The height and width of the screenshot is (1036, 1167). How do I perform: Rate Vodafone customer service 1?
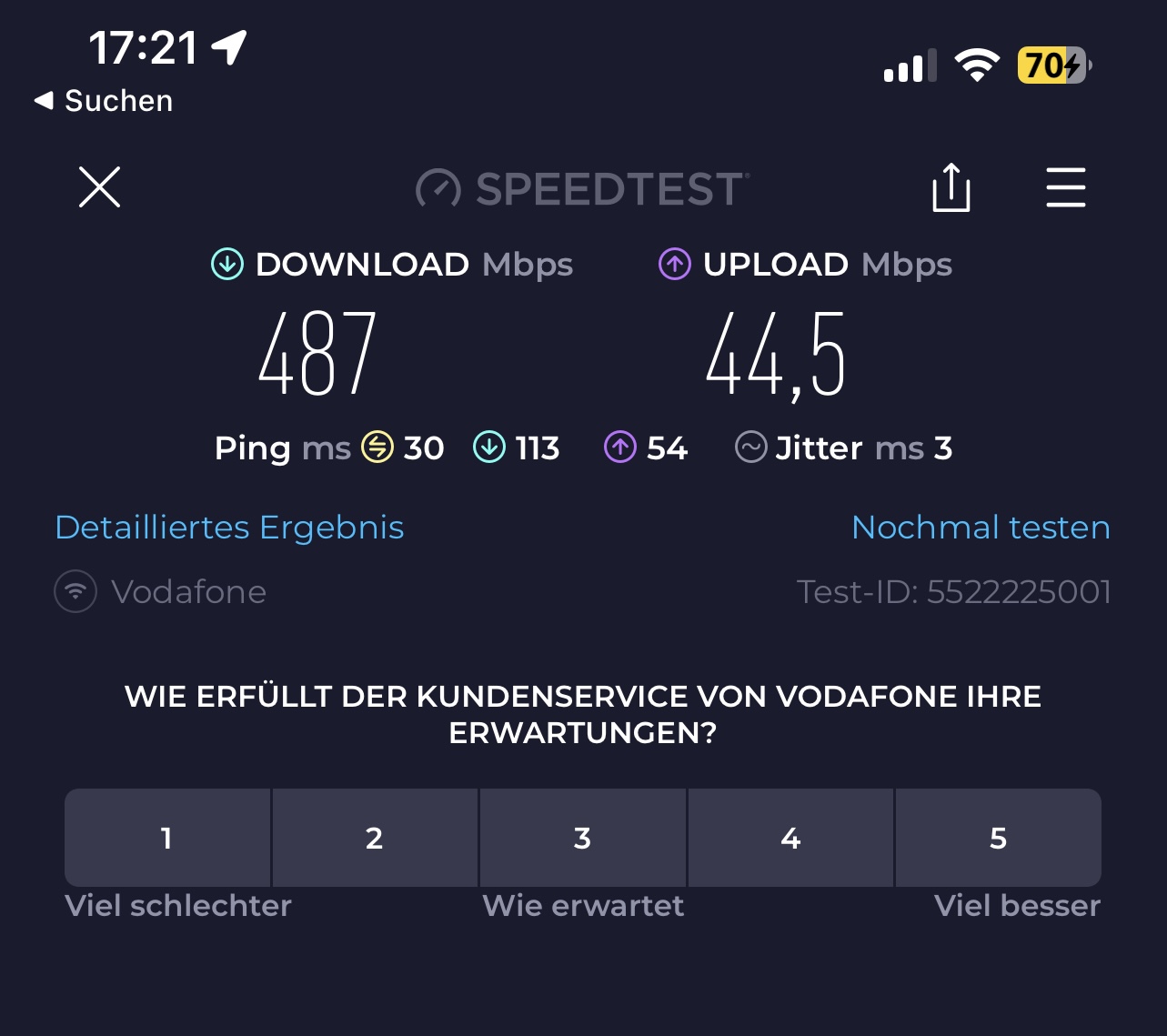[167, 838]
